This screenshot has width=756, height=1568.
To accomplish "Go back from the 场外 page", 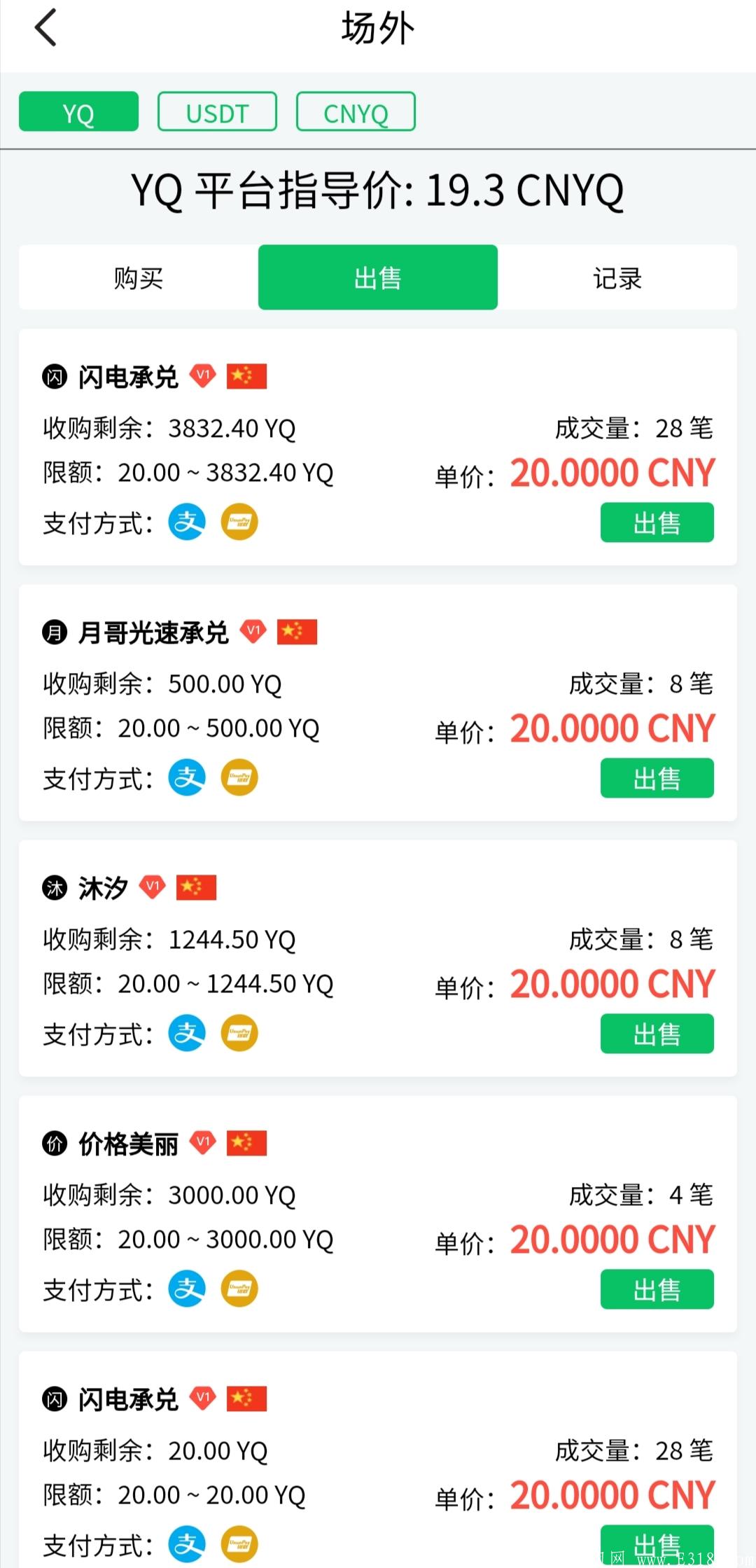I will point(45,29).
